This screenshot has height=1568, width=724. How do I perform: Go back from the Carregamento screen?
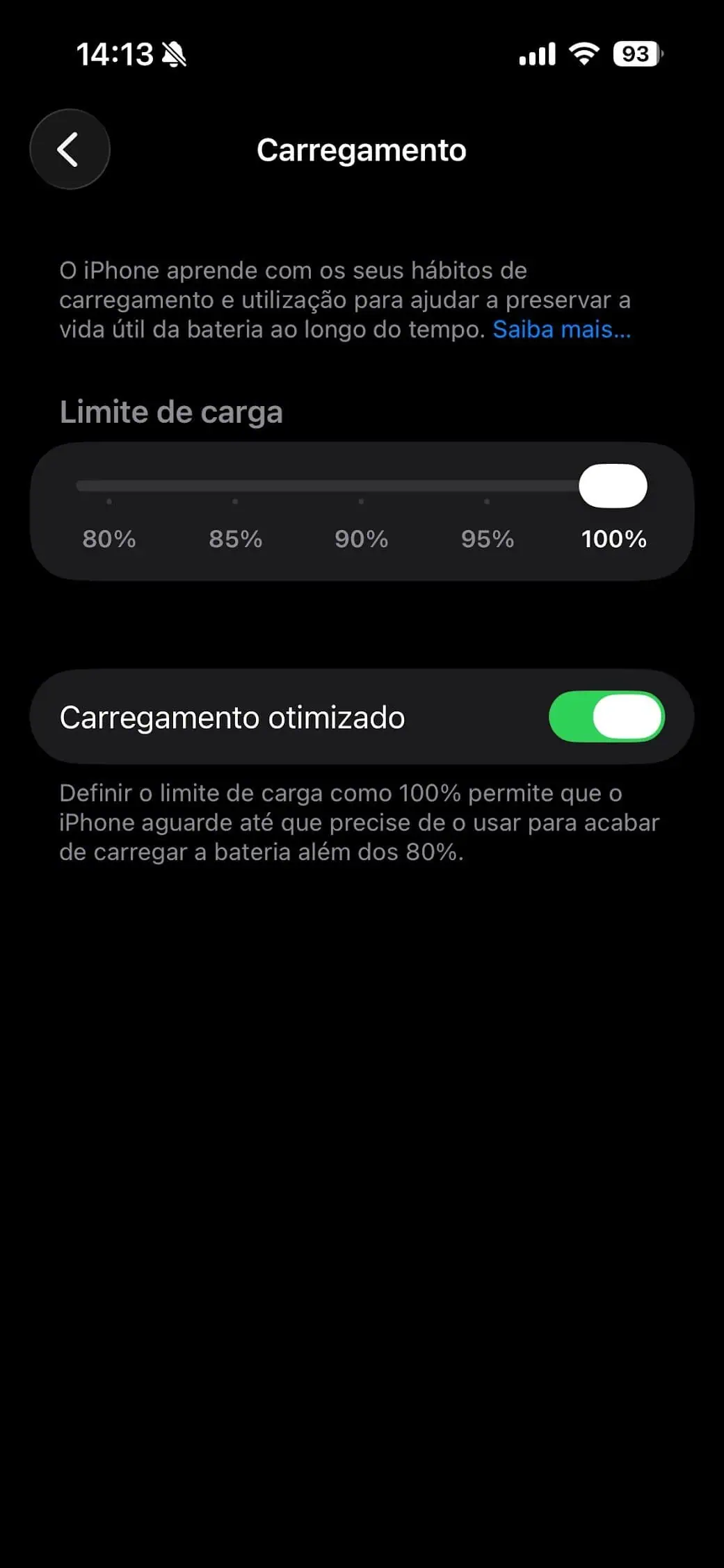(70, 149)
